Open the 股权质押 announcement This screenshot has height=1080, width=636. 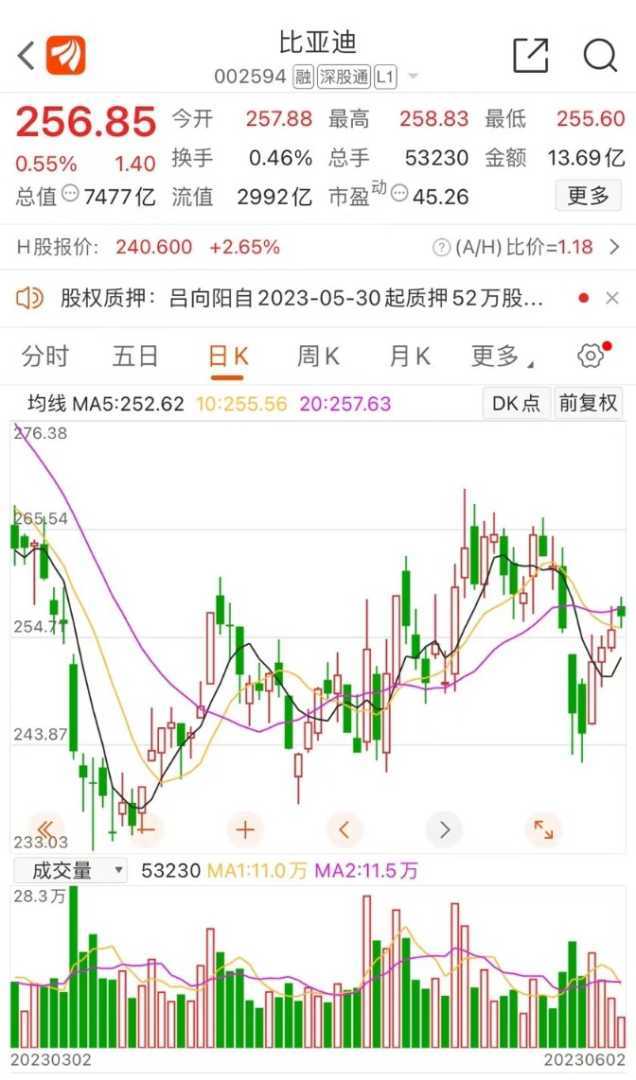[300, 298]
